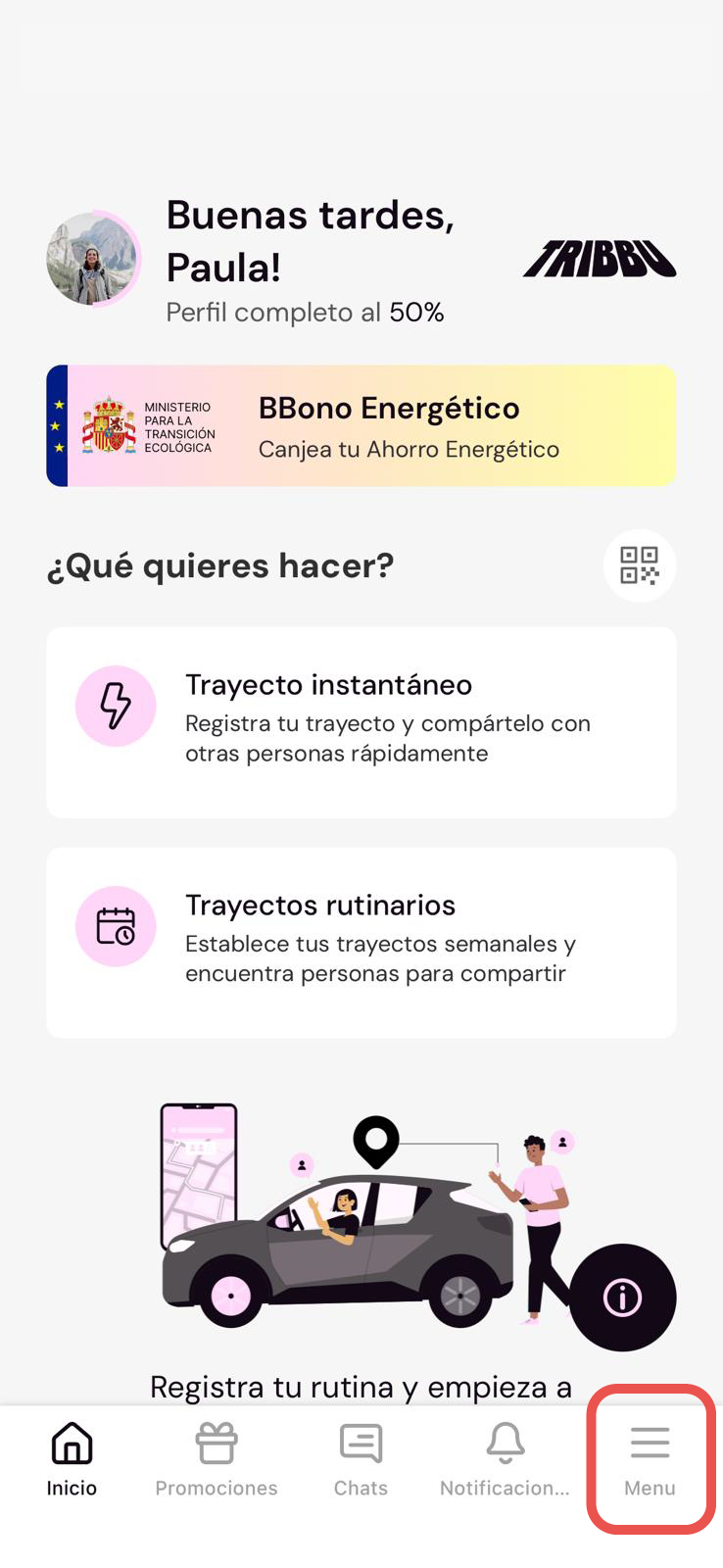Tap the Tribbu logo

coord(600,259)
